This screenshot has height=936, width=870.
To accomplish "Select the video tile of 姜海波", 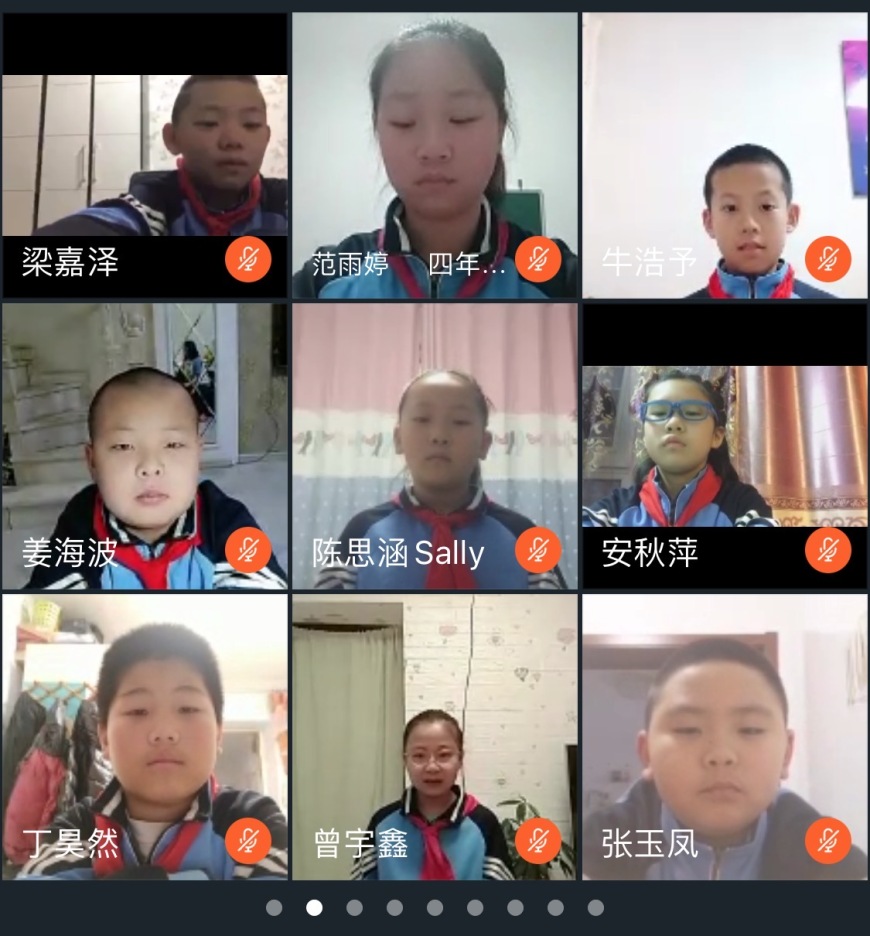I will click(x=144, y=446).
